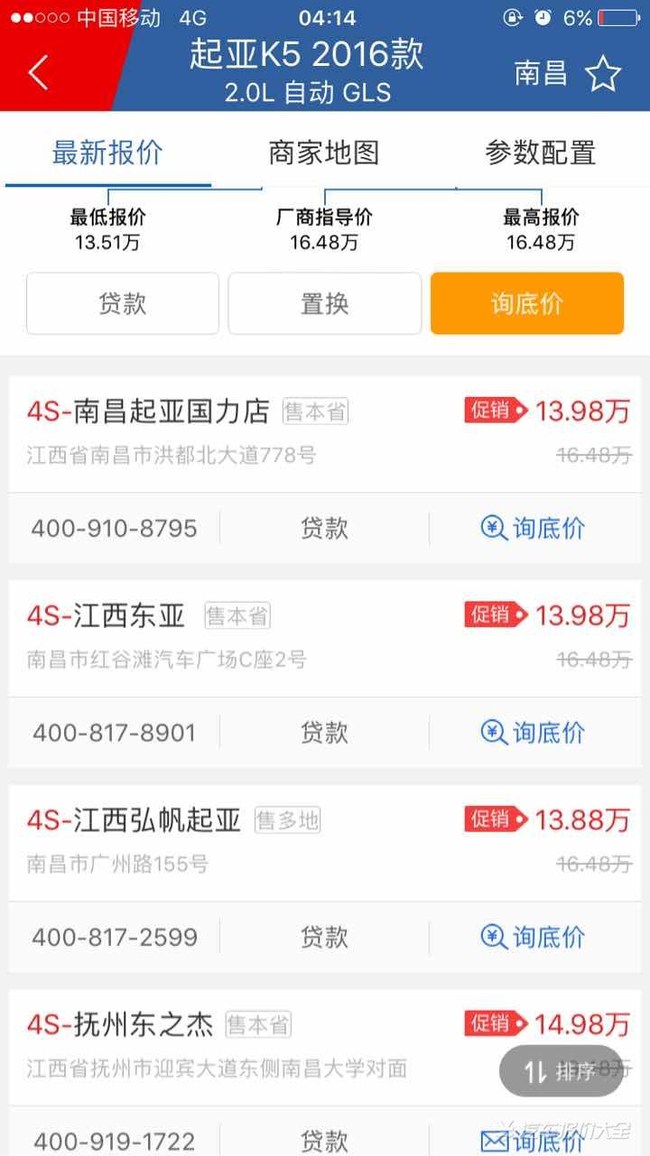The height and width of the screenshot is (1156, 650).
Task: Open the floating 排序 sort button
Action: pyautogui.click(x=561, y=1071)
